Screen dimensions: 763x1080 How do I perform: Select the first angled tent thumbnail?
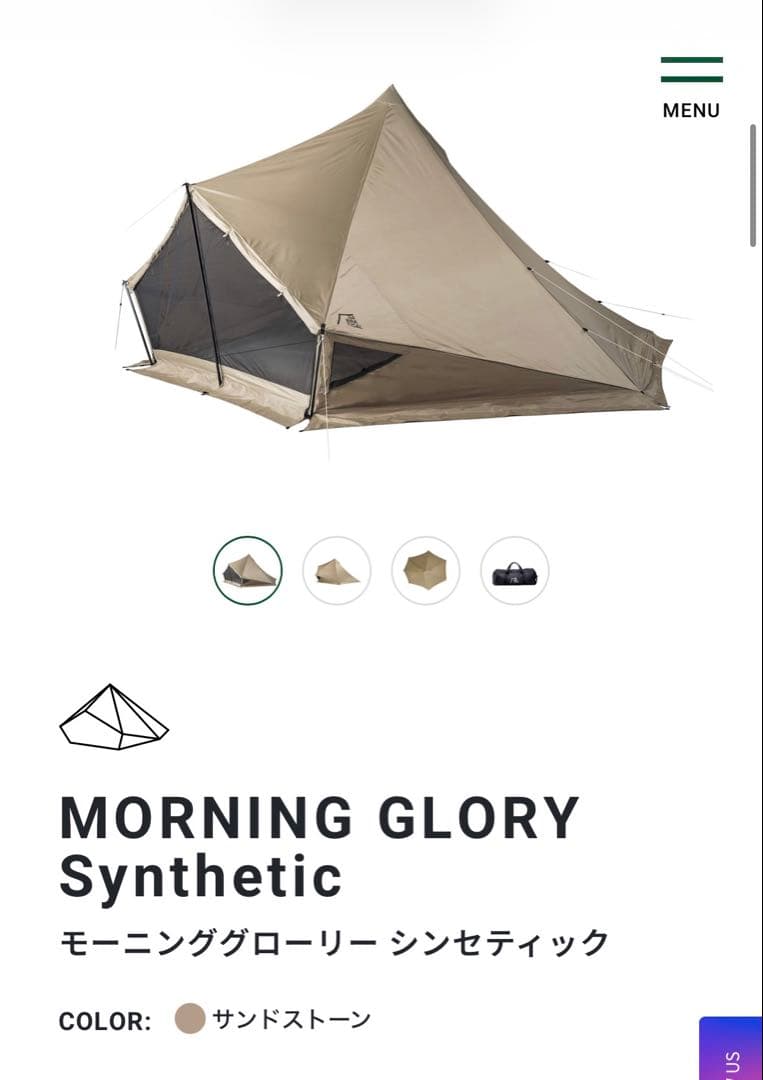click(x=248, y=571)
